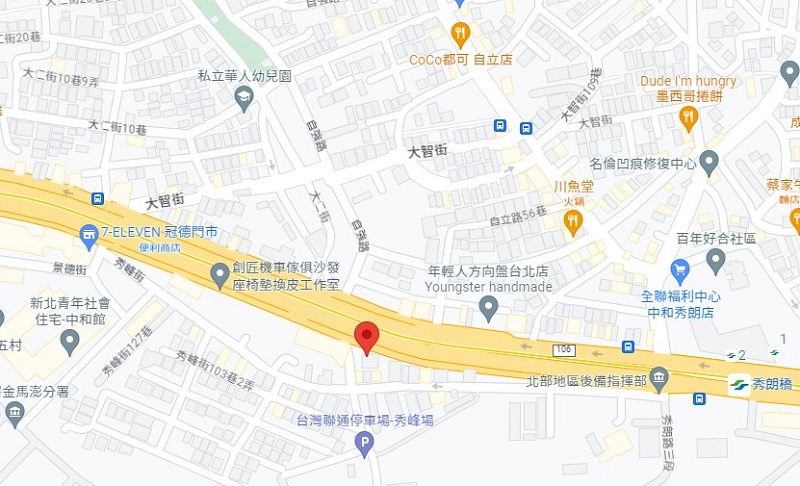
Task: Select 新北青年社會住宅-中和館 marker
Action: 69,342
